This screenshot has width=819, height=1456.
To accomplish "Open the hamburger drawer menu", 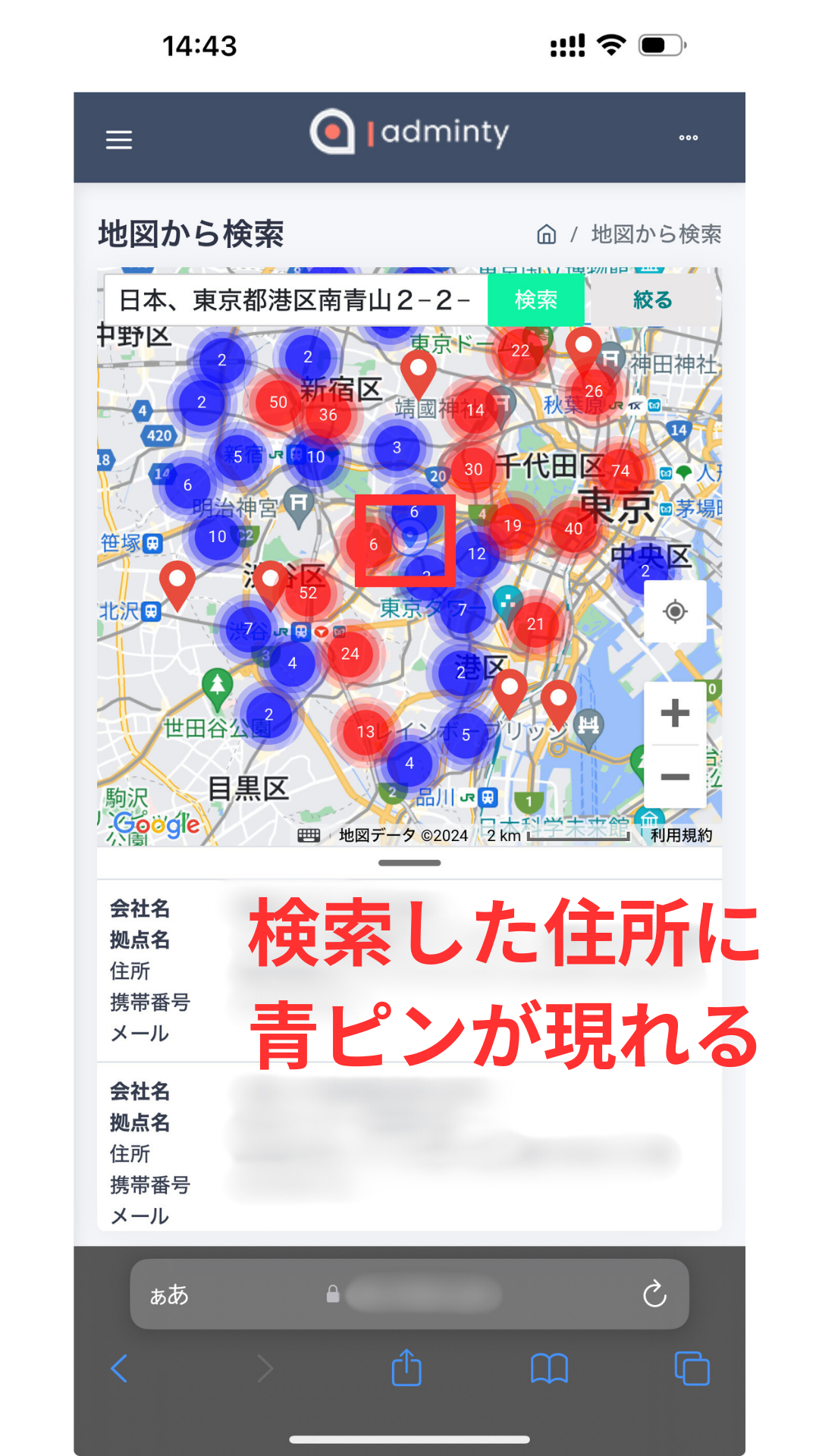I will [118, 140].
